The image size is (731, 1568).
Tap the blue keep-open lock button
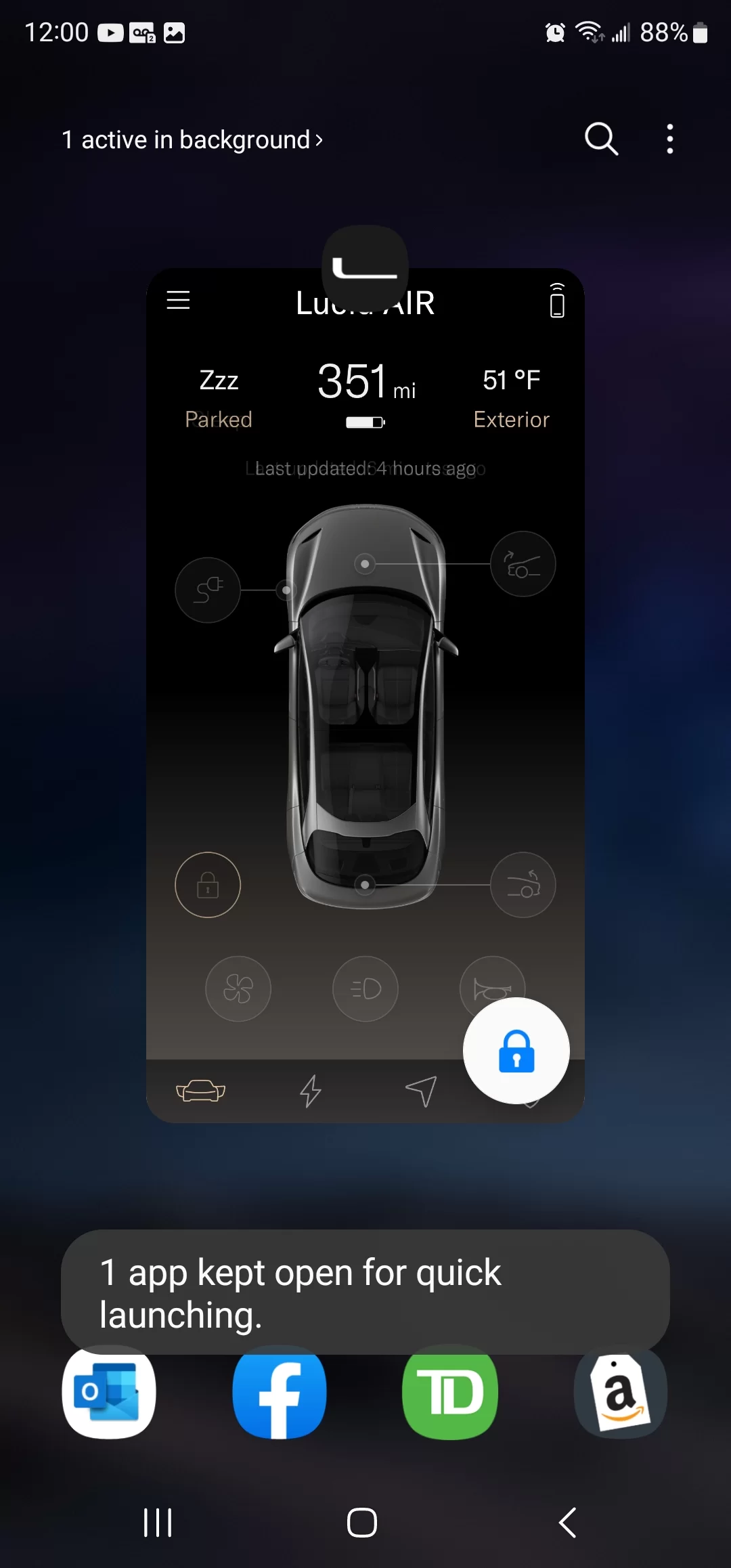point(516,1051)
